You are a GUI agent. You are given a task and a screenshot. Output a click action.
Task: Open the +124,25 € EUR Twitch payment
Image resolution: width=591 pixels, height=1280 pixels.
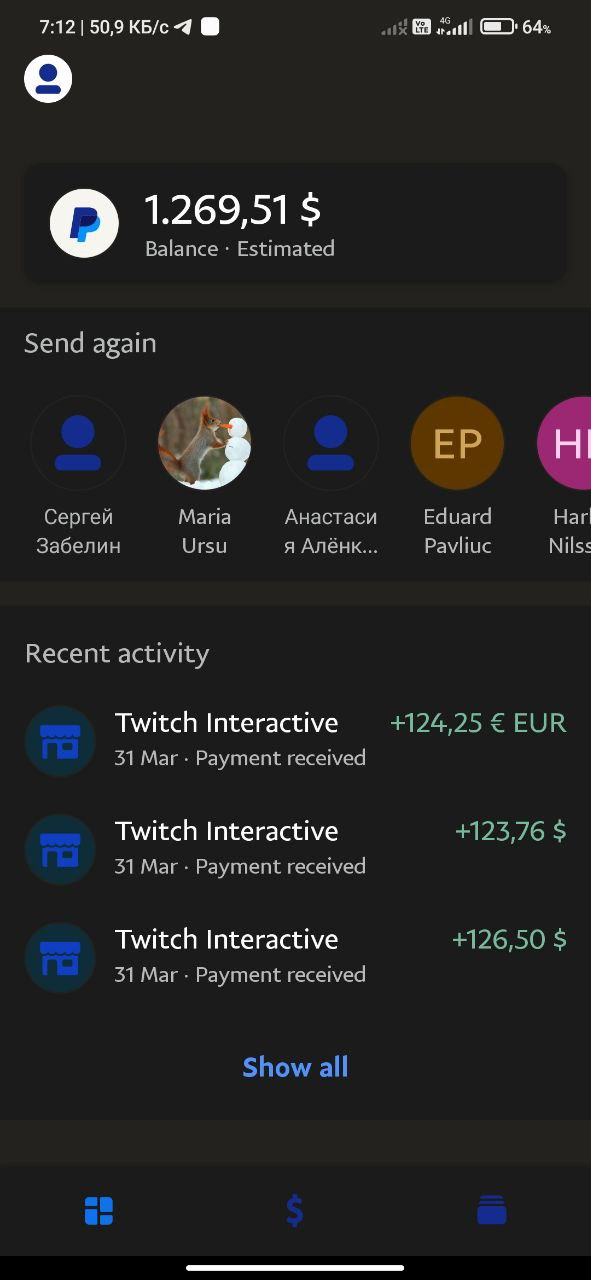tap(295, 740)
